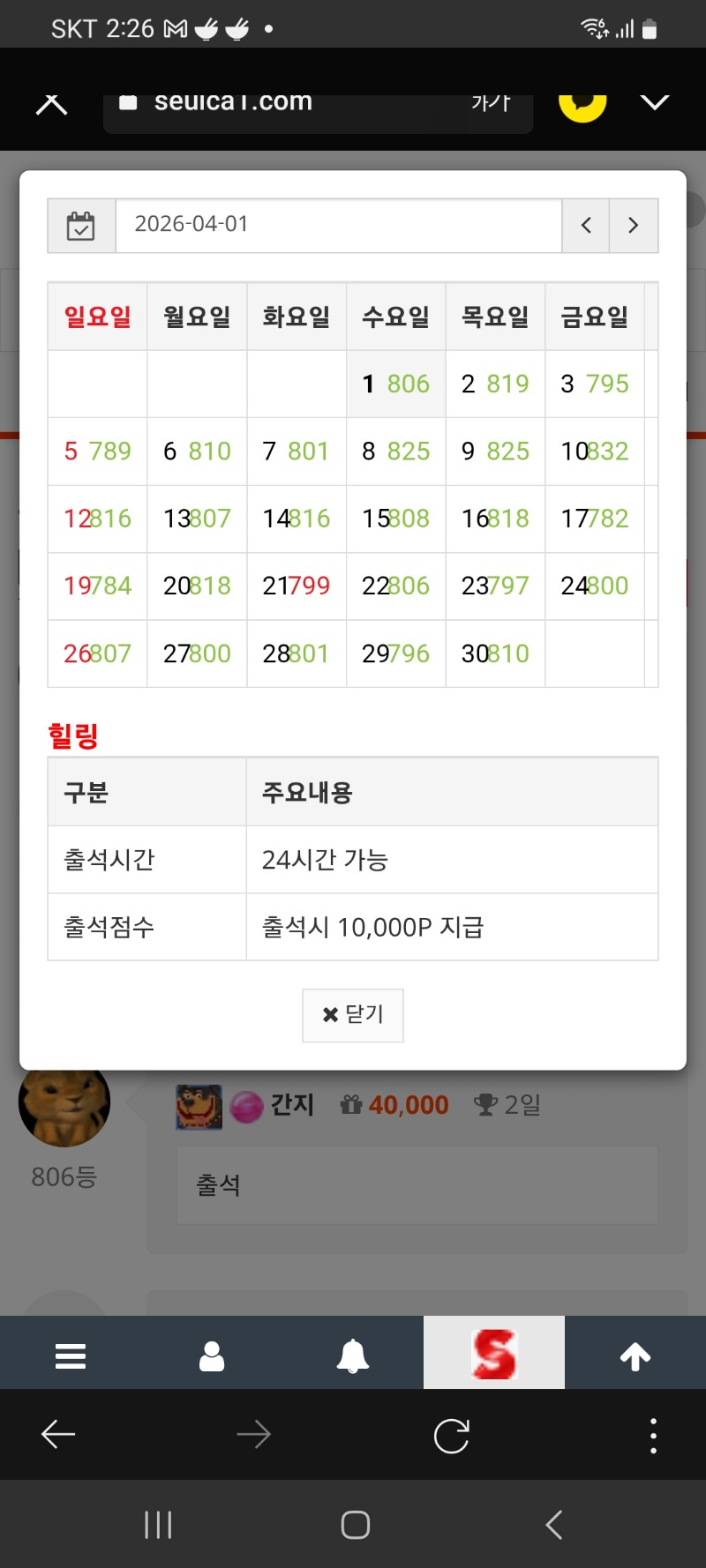Reload the page in browser toolbar
Viewport: 706px width, 1568px height.
[451, 1436]
